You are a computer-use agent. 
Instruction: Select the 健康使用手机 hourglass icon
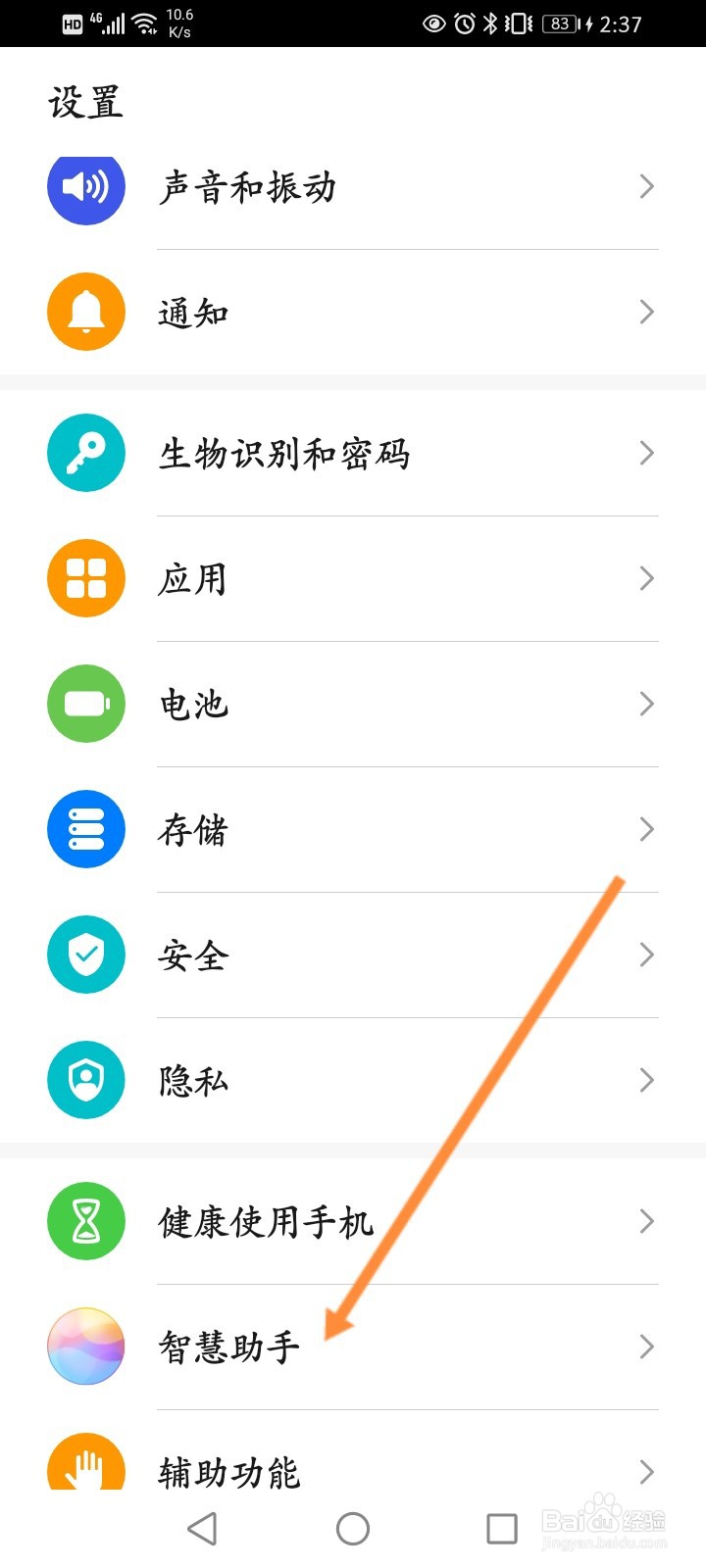pos(85,1221)
